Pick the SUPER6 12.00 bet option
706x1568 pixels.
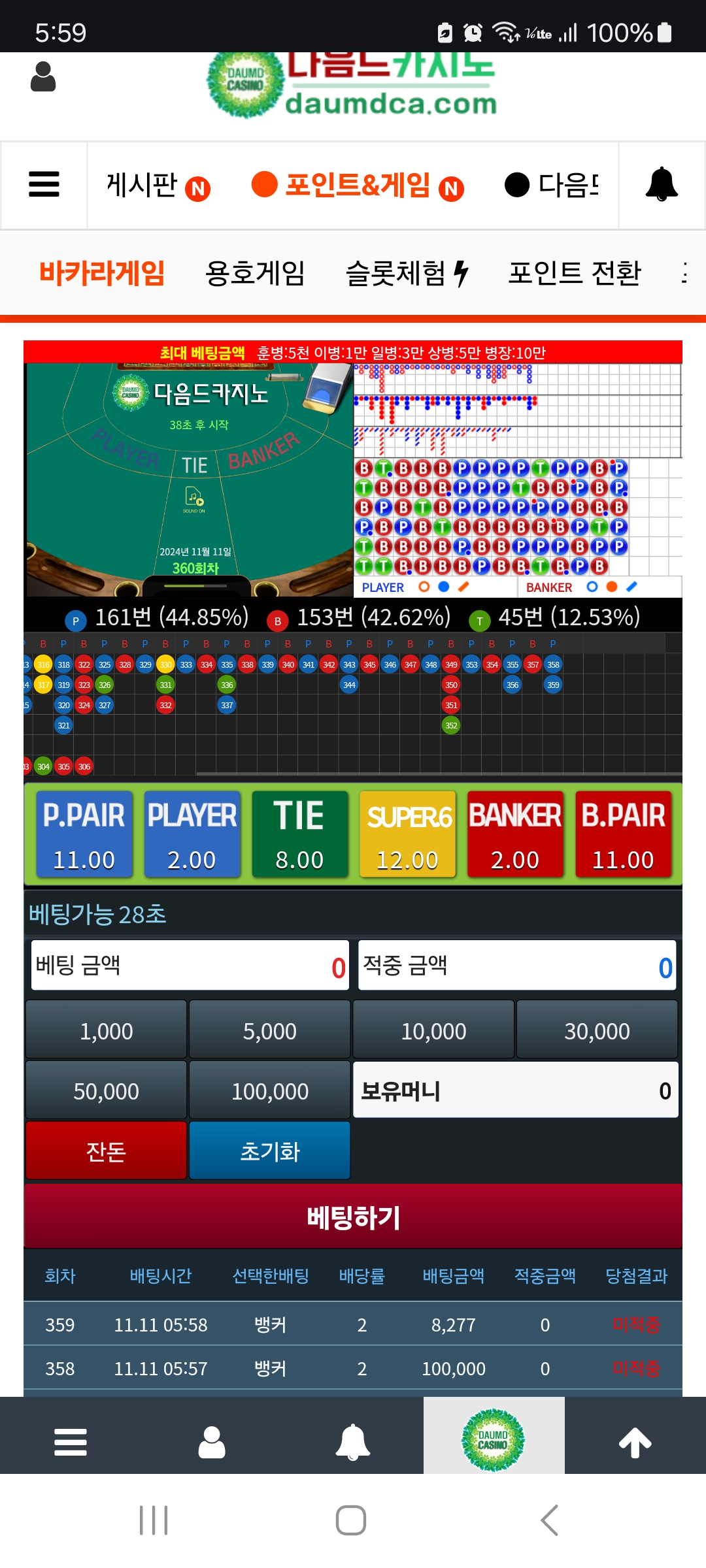point(407,834)
